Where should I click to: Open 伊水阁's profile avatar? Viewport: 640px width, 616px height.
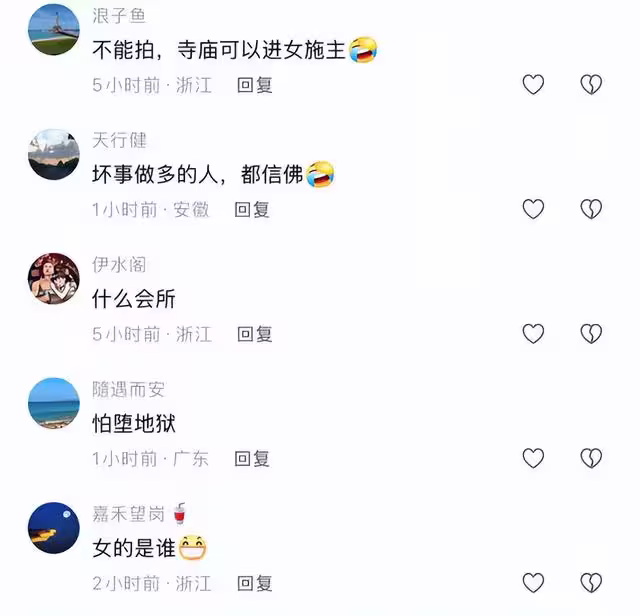point(54,278)
